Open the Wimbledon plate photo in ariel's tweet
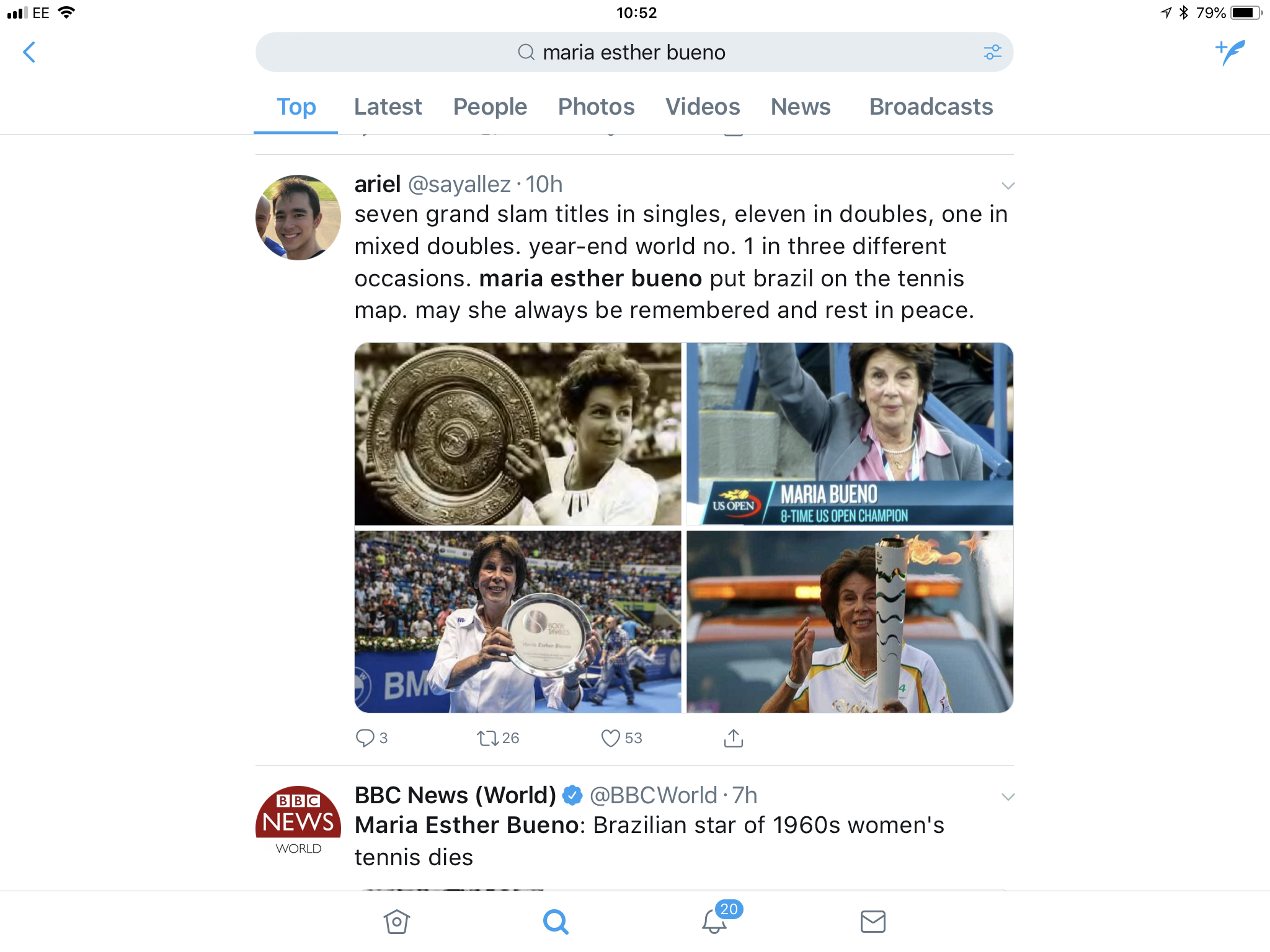1270x952 pixels. 518,434
